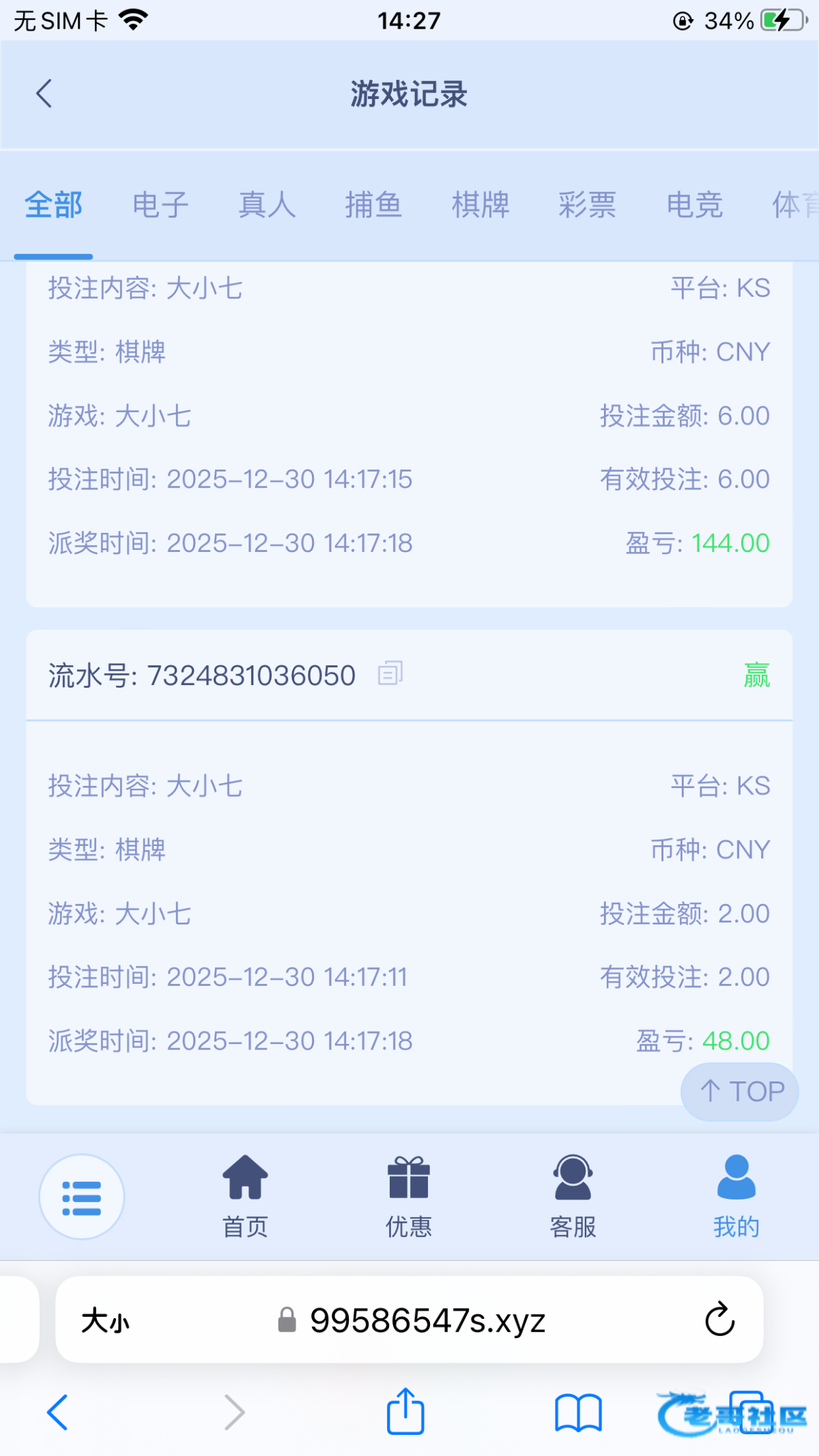Share this page from the browser toolbar
The width and height of the screenshot is (819, 1456).
coord(405,1411)
